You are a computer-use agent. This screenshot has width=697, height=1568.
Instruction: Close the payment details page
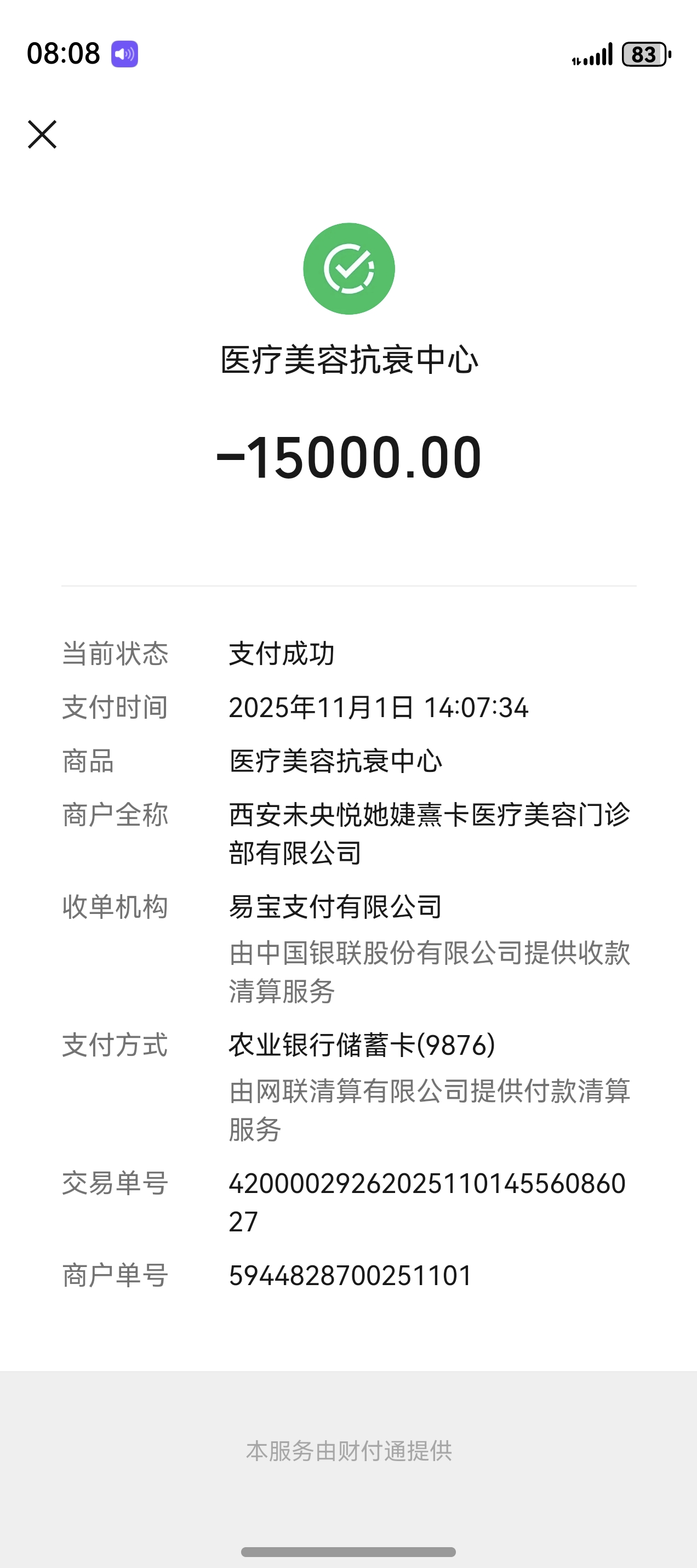[42, 134]
